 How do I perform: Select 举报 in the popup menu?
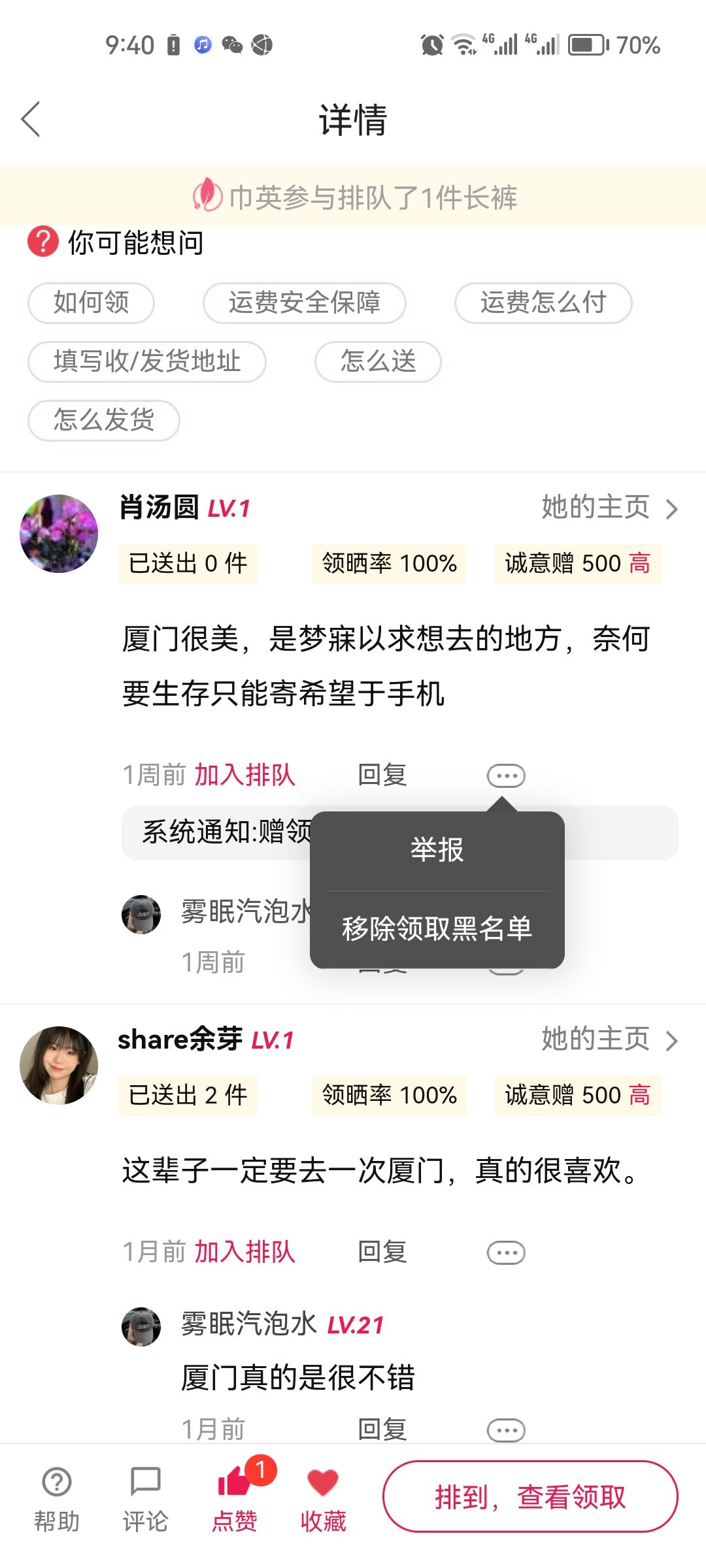pyautogui.click(x=437, y=850)
